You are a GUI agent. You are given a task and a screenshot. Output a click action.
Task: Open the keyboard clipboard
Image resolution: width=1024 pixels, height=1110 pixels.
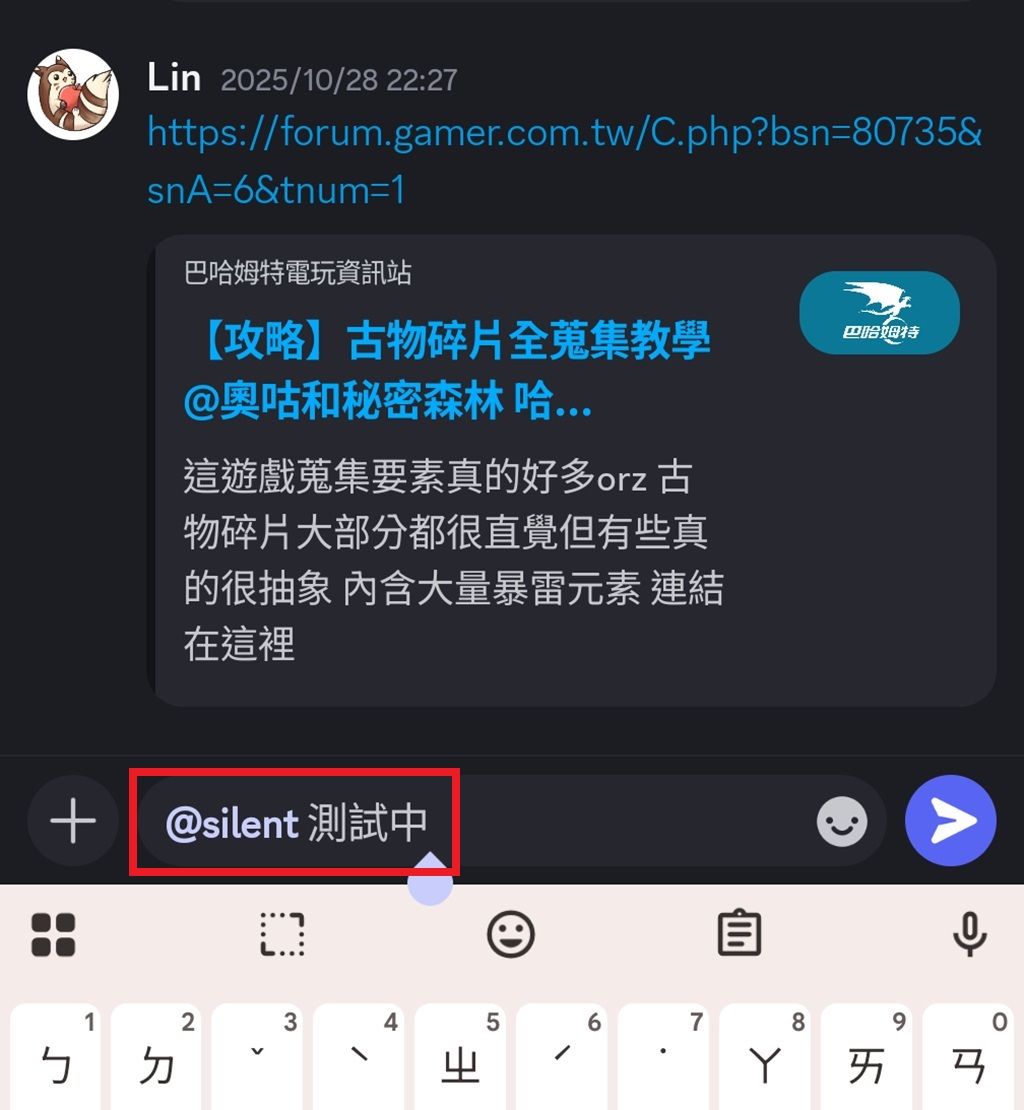coord(740,935)
